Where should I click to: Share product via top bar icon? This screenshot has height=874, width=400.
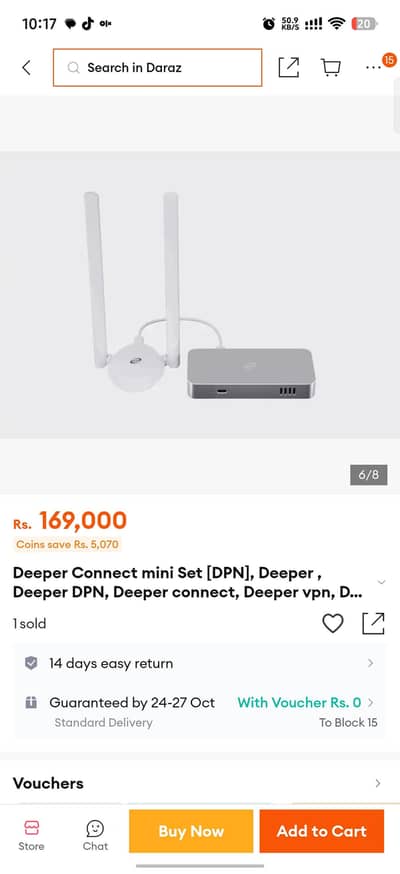tap(289, 67)
